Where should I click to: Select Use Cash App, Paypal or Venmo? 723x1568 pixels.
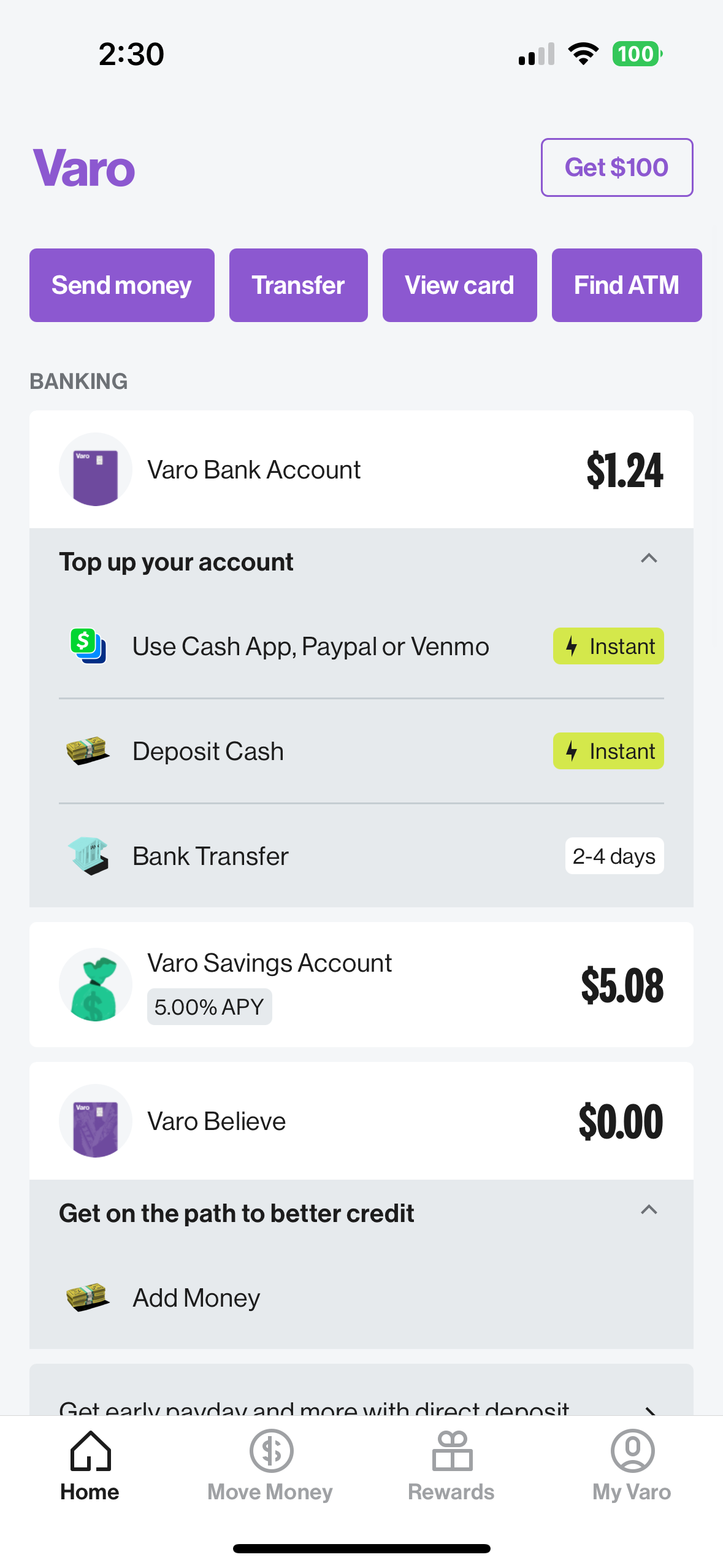click(x=361, y=647)
